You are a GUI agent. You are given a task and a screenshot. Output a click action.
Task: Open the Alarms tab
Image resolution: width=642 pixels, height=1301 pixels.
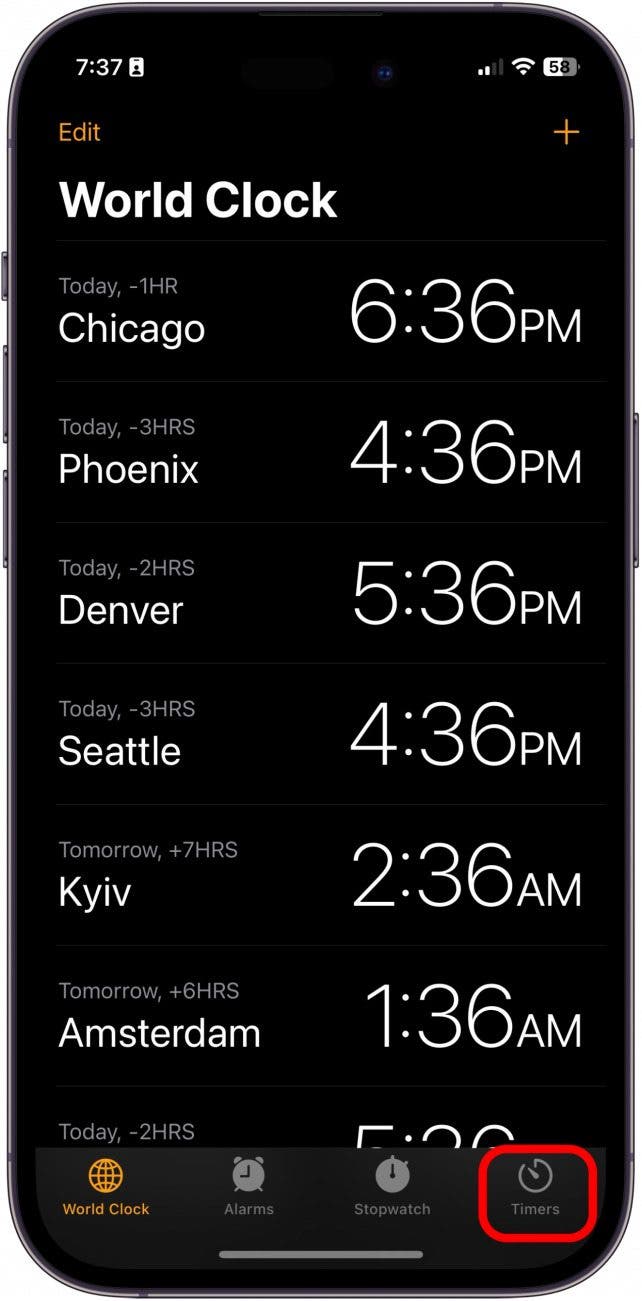[249, 1188]
